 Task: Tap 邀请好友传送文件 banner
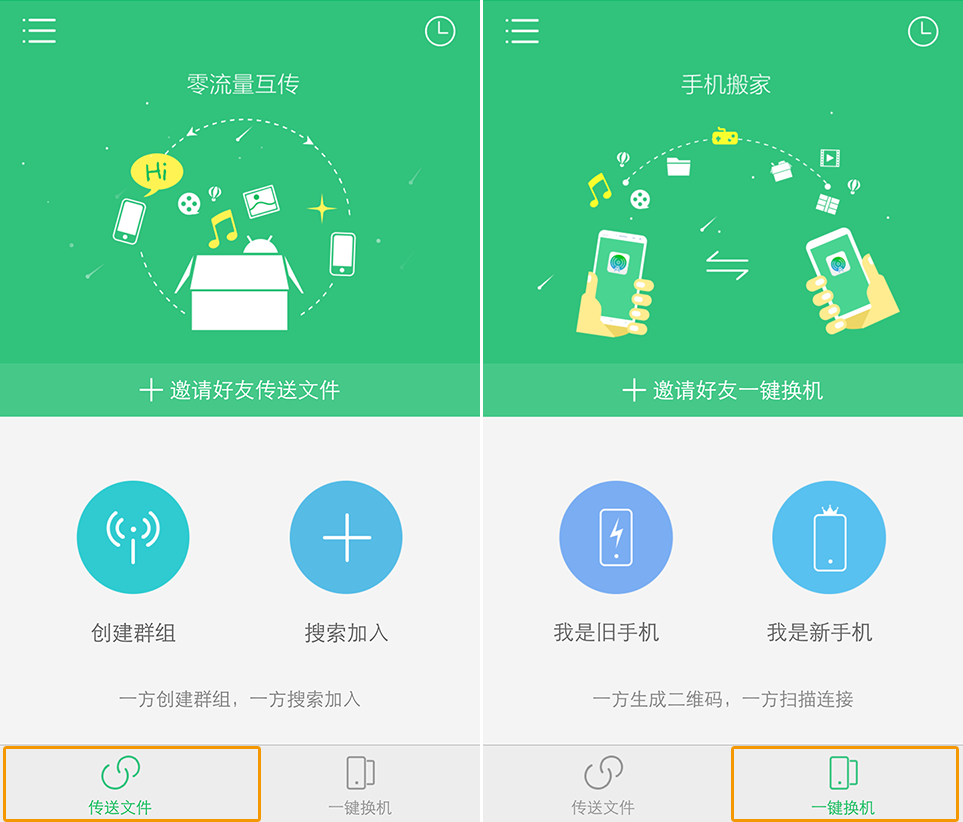[240, 390]
